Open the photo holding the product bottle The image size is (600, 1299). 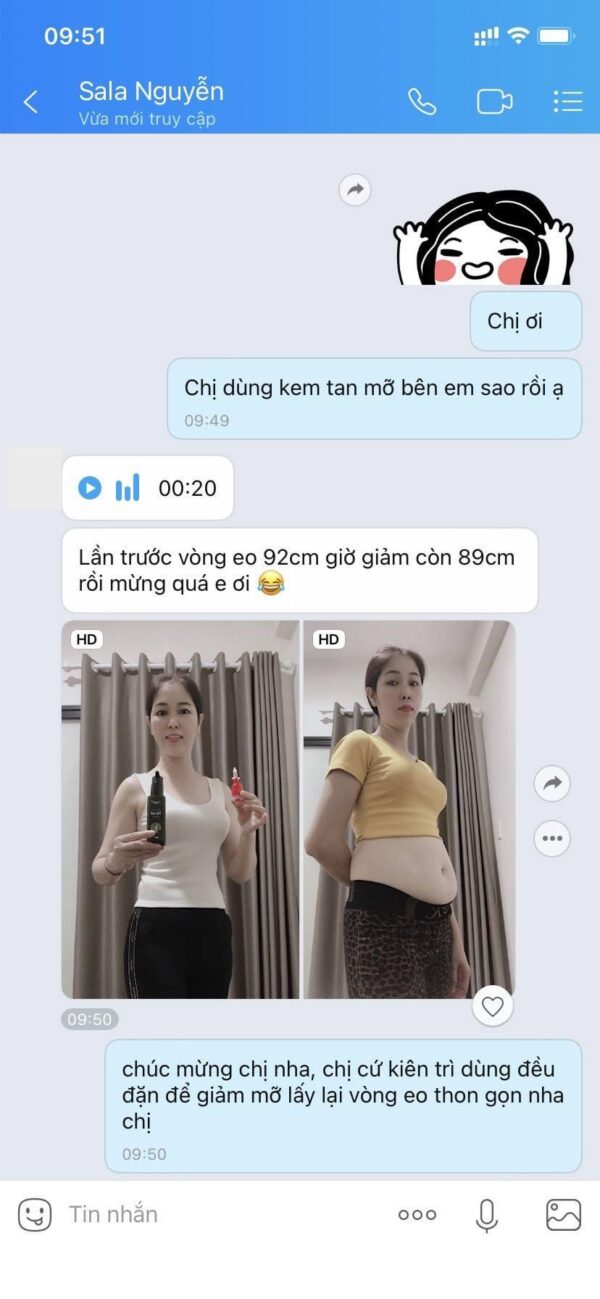(180, 809)
